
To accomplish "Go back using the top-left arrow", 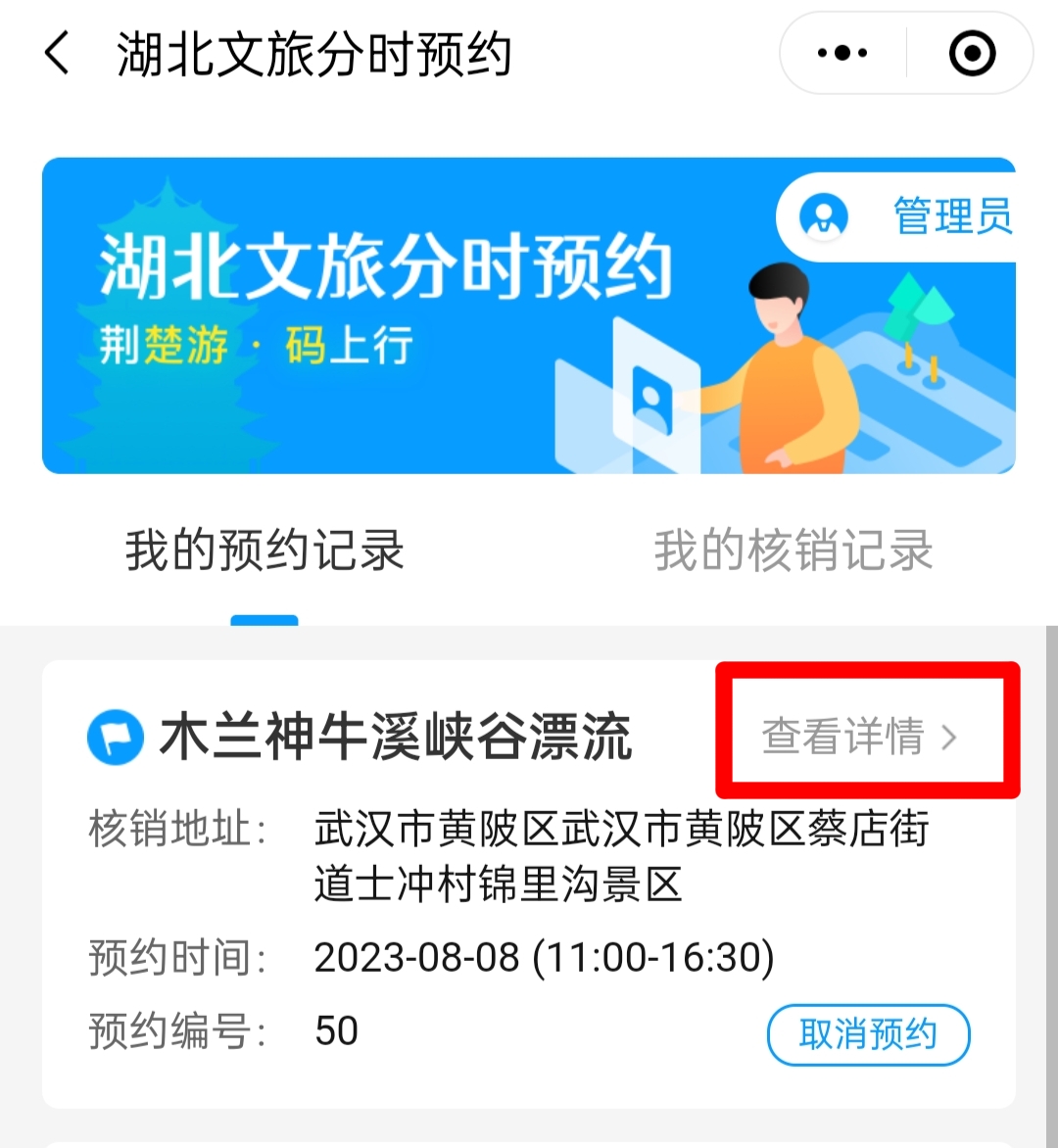I will (57, 53).
